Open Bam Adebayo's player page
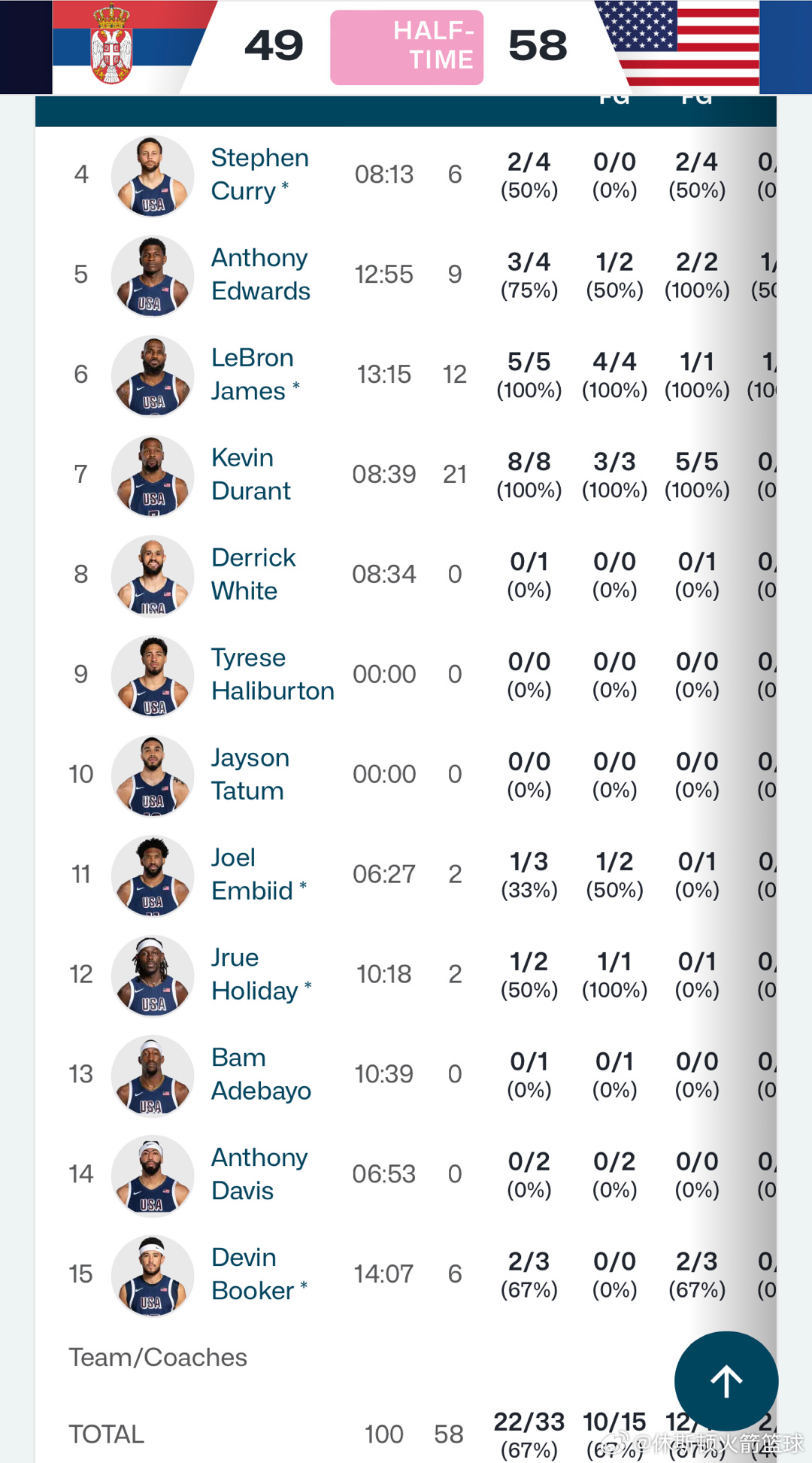 tap(261, 1075)
